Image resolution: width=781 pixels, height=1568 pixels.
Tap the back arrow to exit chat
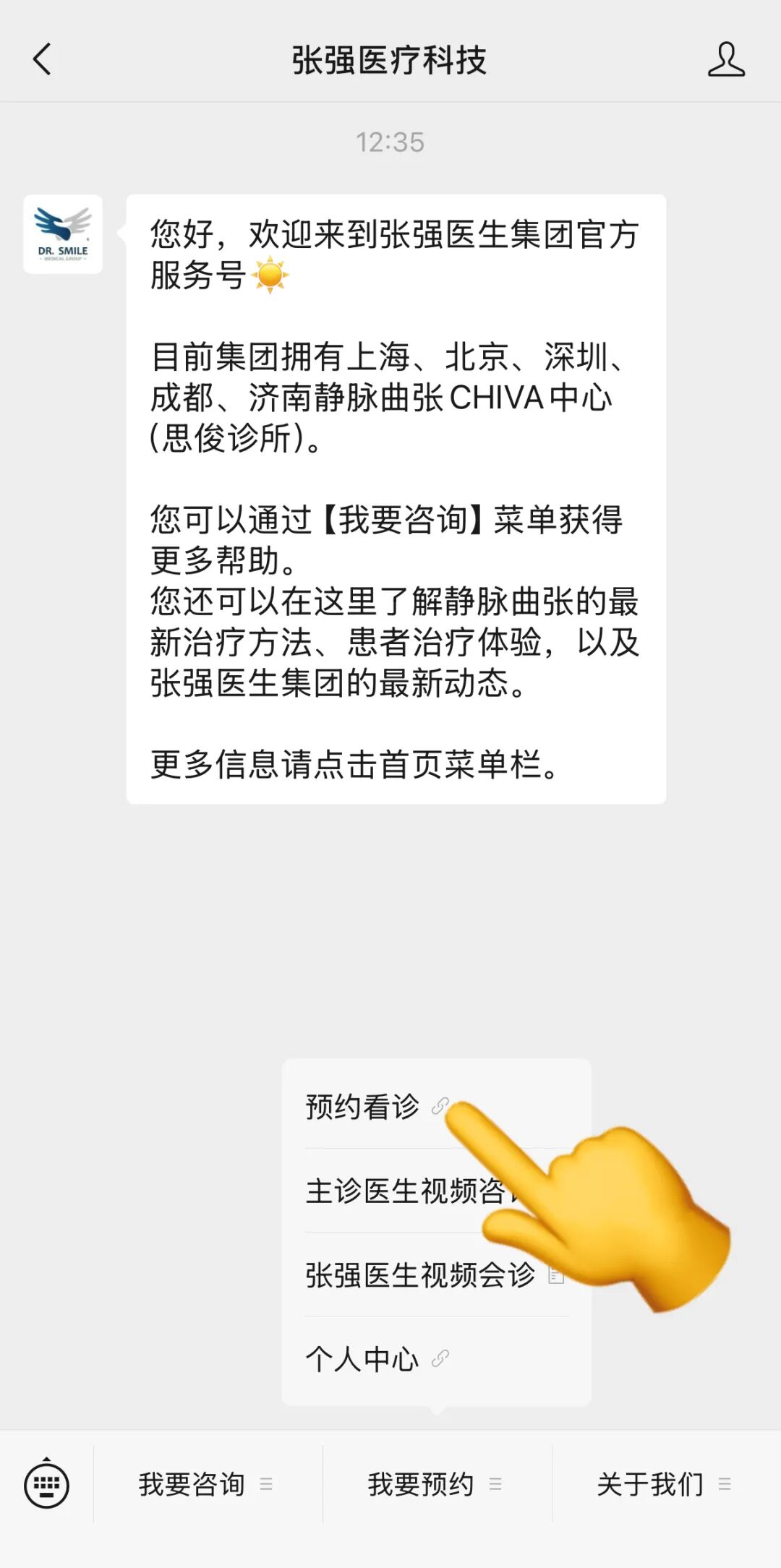click(x=43, y=59)
